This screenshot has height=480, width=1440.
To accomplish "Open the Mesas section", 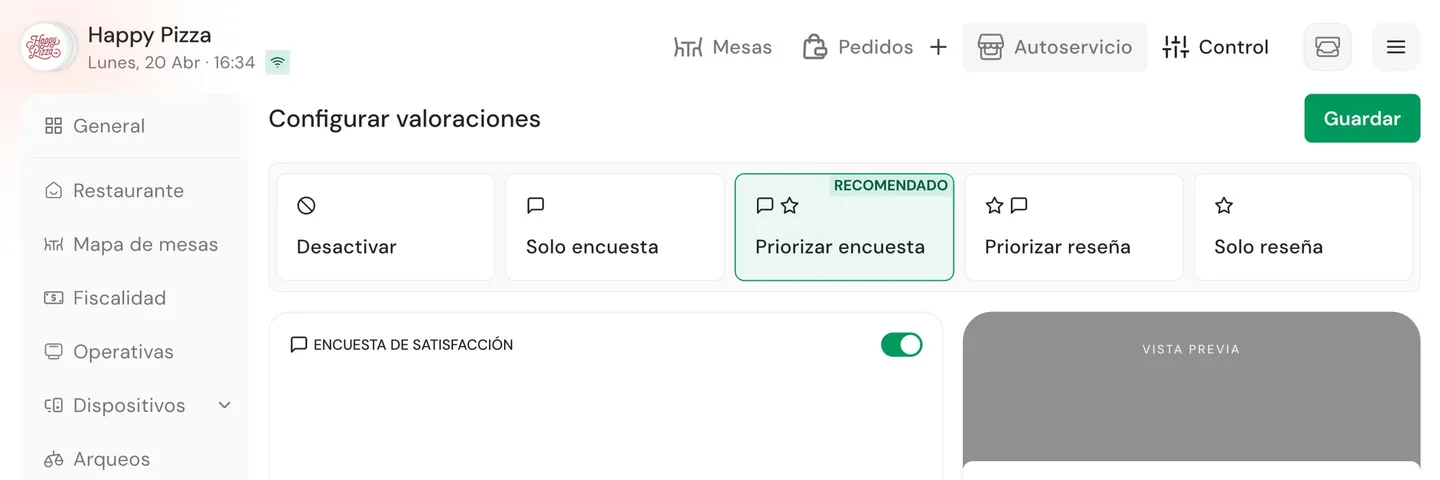I will [723, 47].
